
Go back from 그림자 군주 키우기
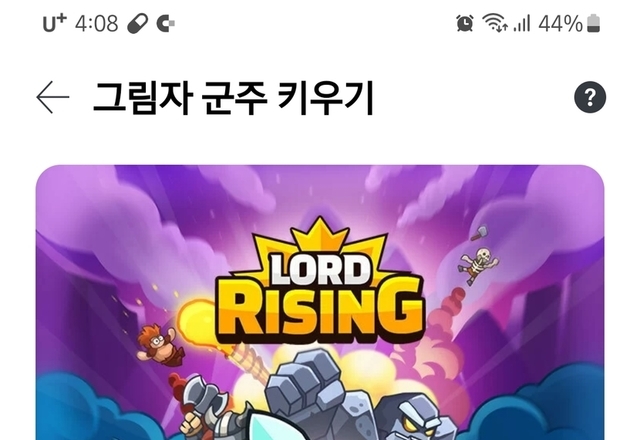coord(52,97)
